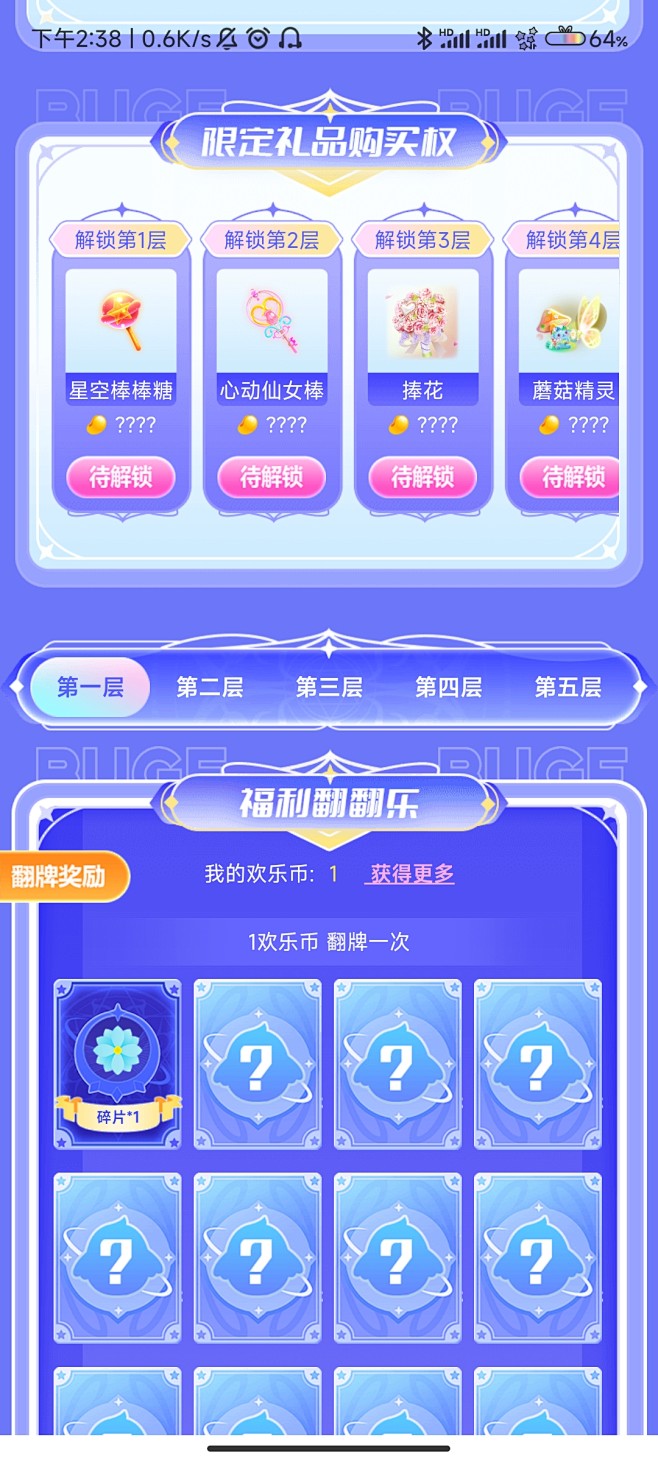The height and width of the screenshot is (1462, 658).
Task: Open the 捧花 gift image
Action: tap(423, 322)
